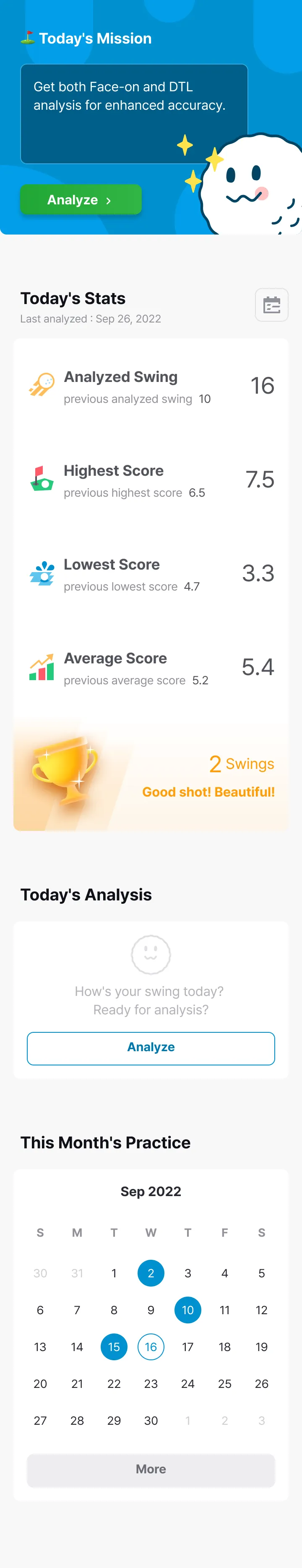Open the calendar icon beside Today's Stats
The height and width of the screenshot is (1568, 302).
click(x=271, y=304)
